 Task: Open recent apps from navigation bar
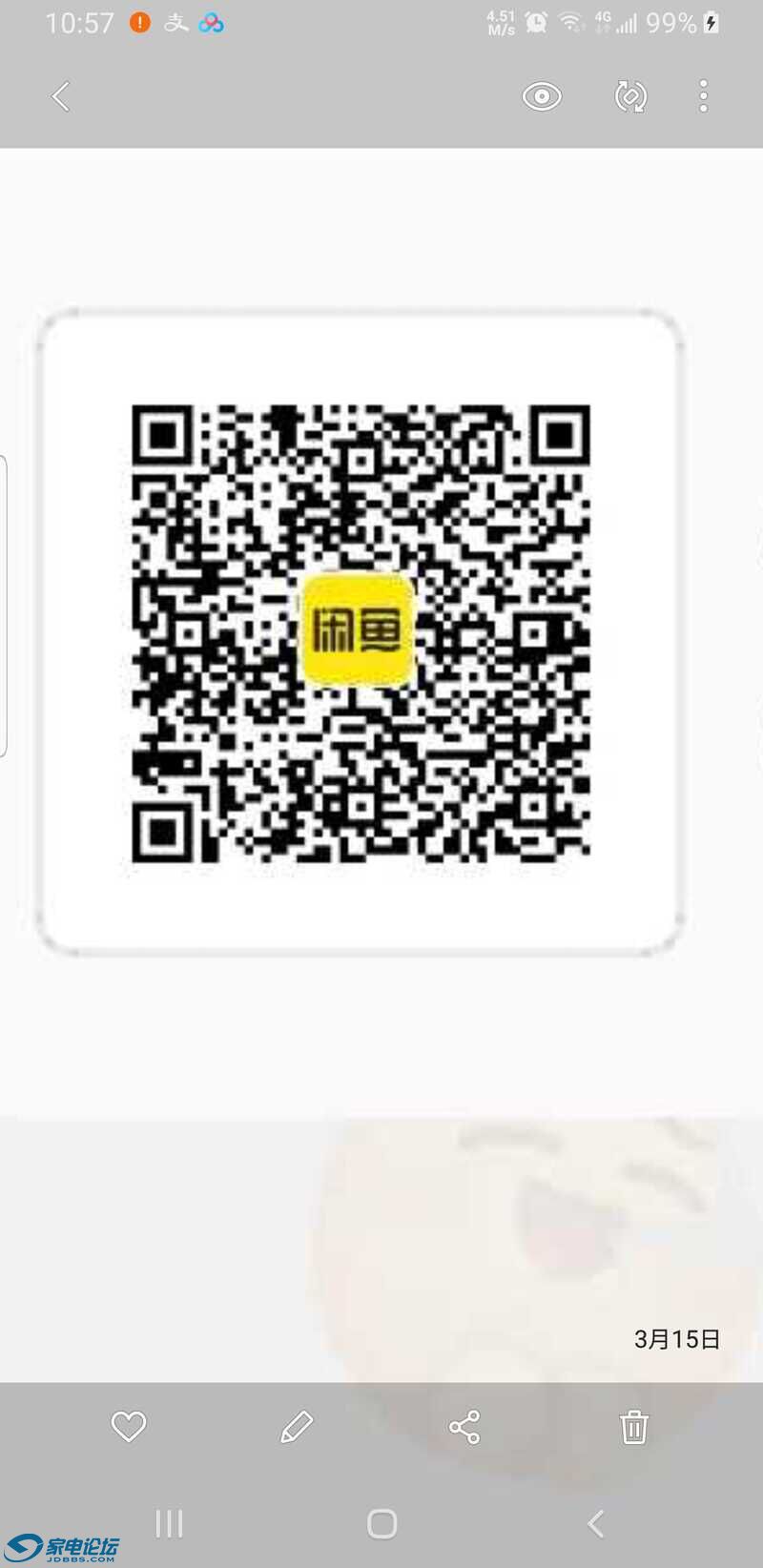pyautogui.click(x=169, y=1523)
